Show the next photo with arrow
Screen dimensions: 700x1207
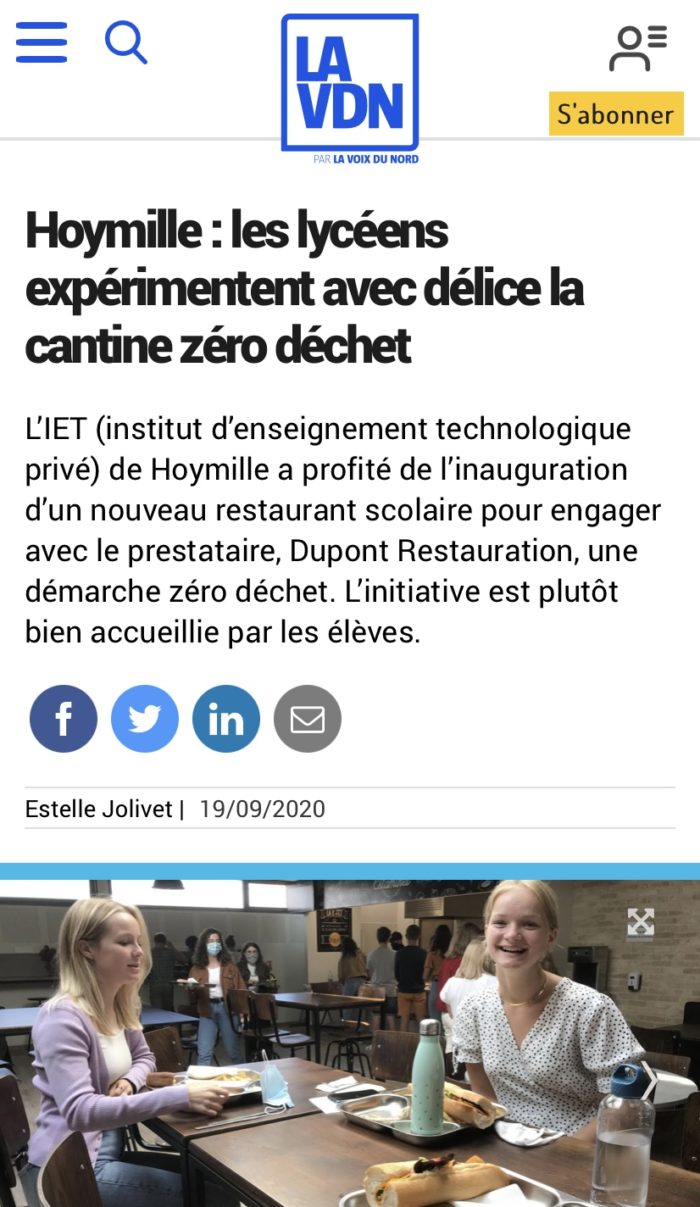coord(648,1081)
